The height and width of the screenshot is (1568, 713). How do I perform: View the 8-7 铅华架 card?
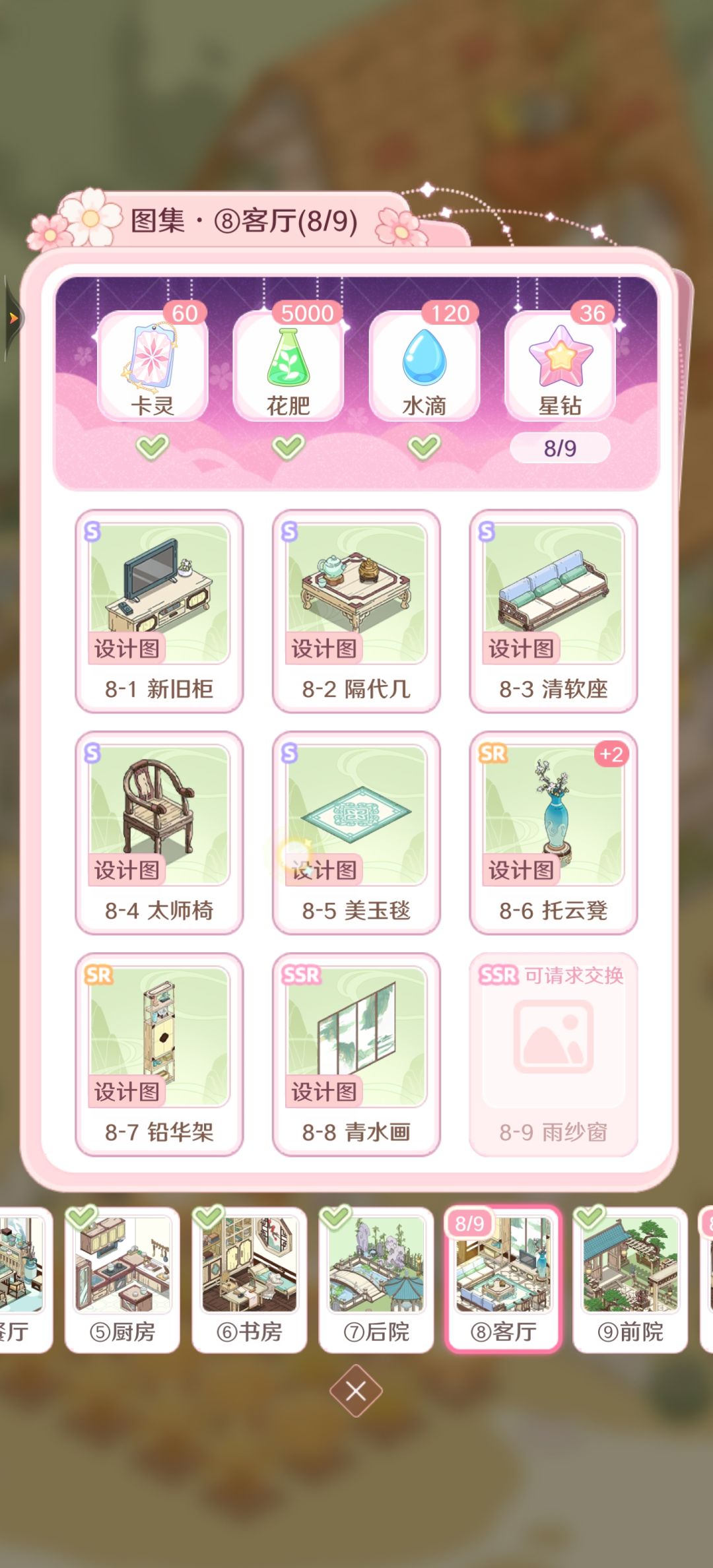159,1055
